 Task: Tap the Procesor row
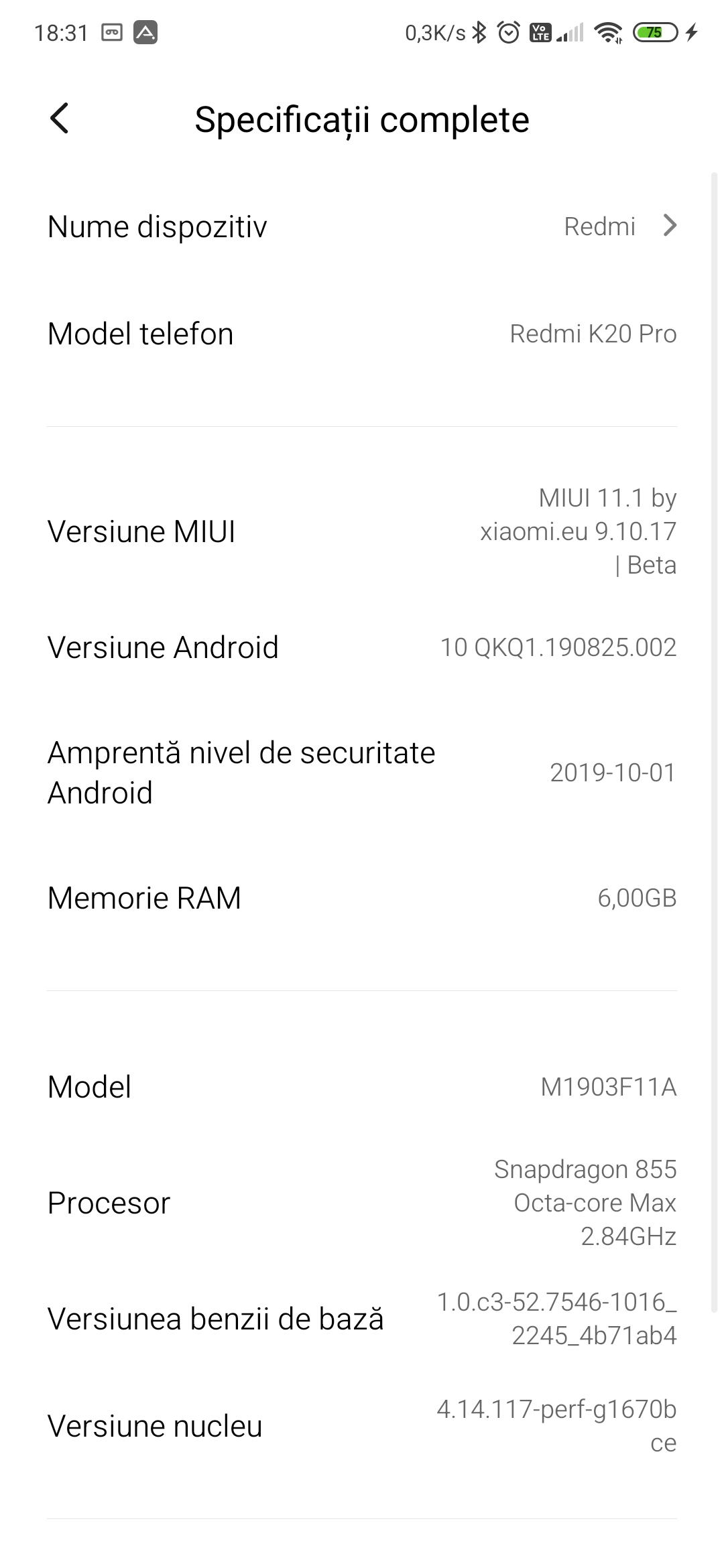coord(362,1203)
